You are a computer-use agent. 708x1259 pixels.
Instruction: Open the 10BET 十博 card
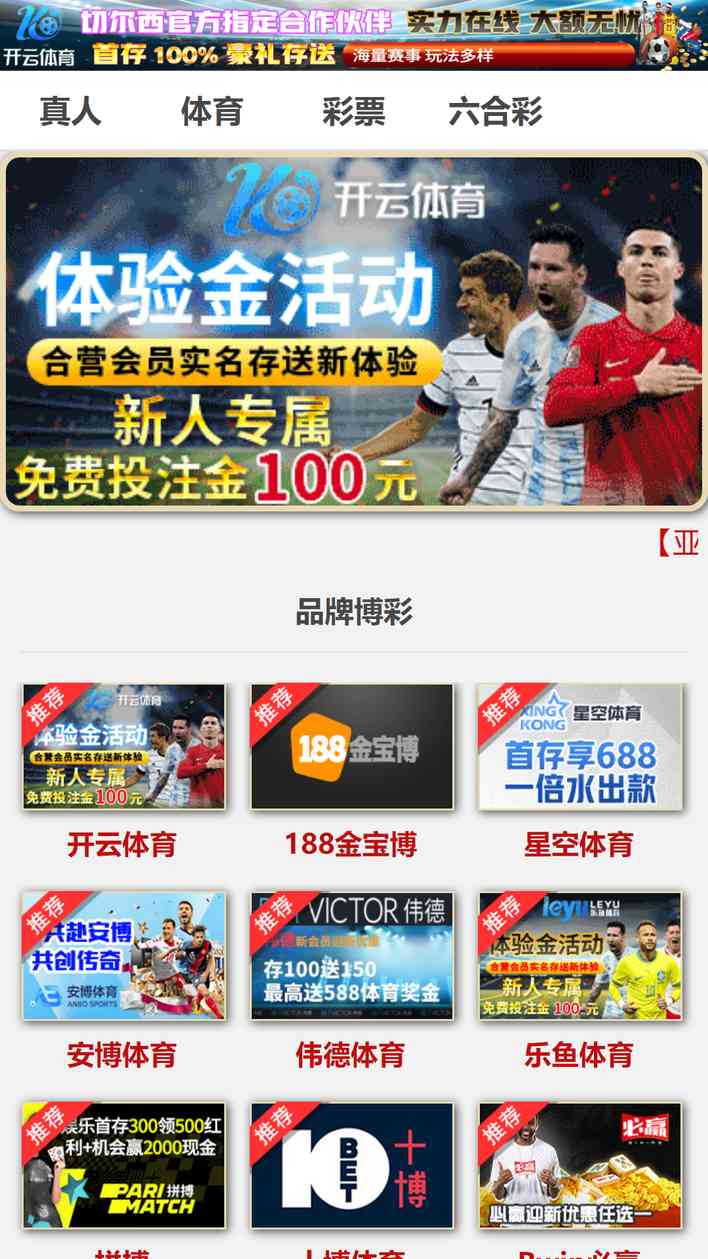point(352,1166)
